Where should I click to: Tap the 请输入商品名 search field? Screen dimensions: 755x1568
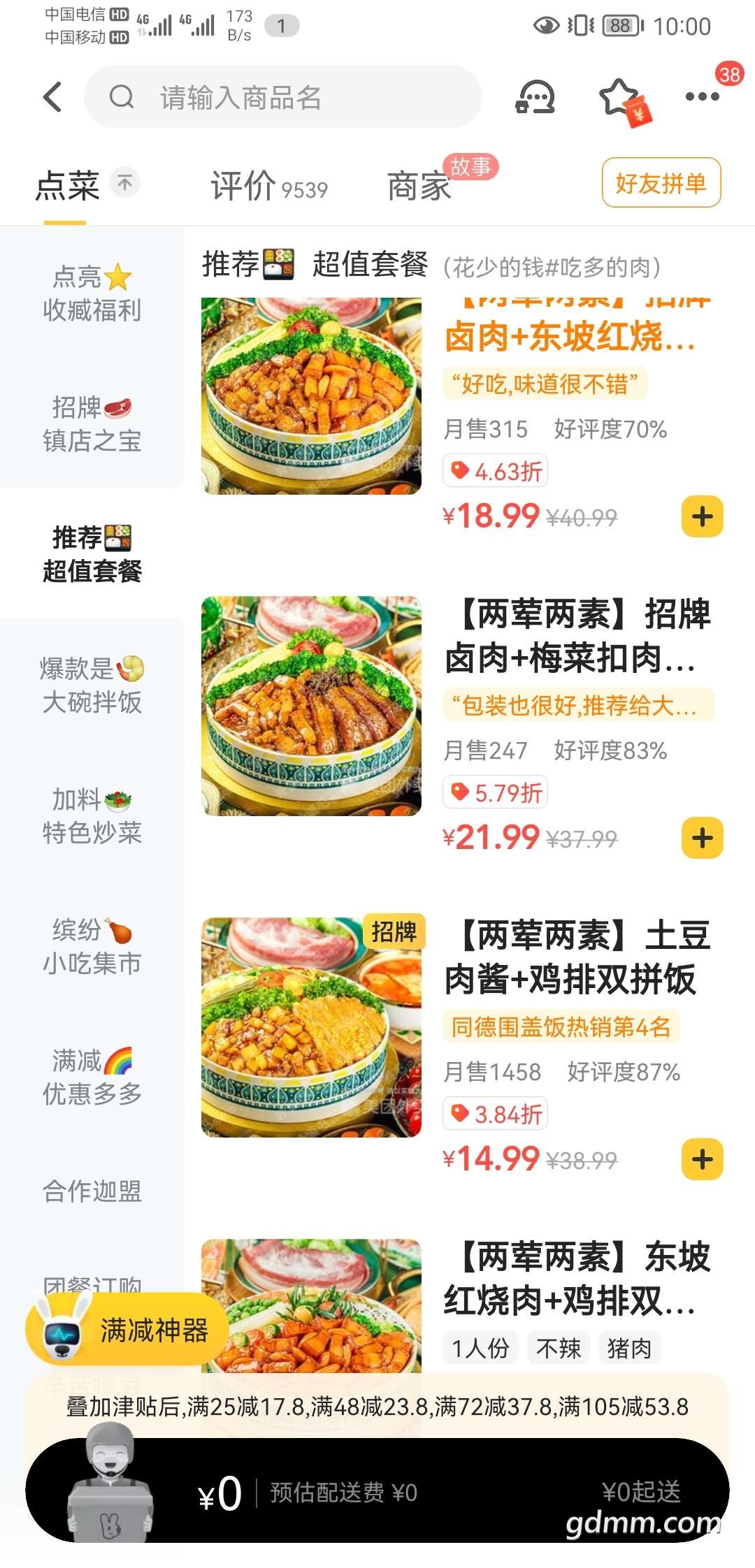click(x=282, y=96)
